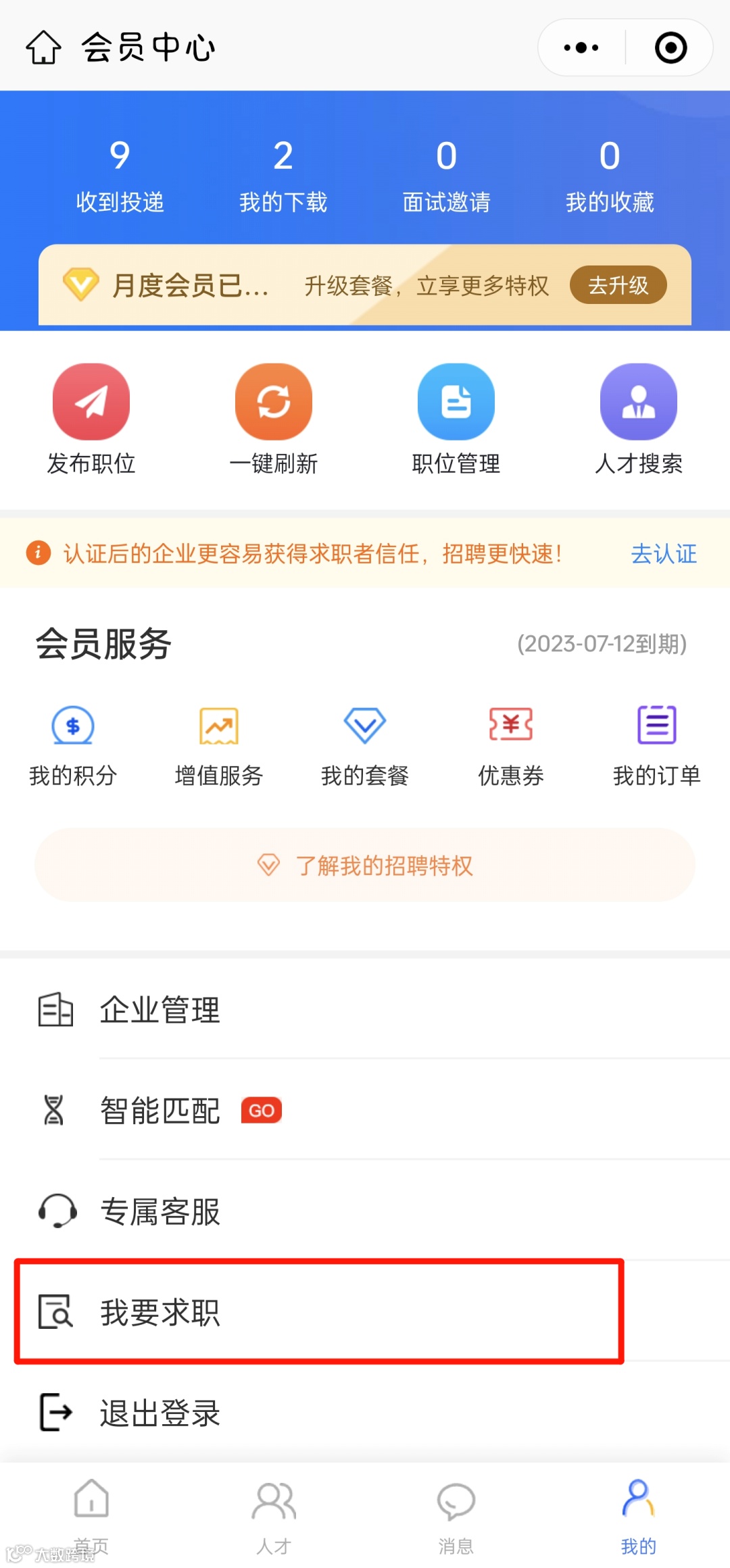Open 企业管理 row
730x1568 pixels.
(x=365, y=1010)
